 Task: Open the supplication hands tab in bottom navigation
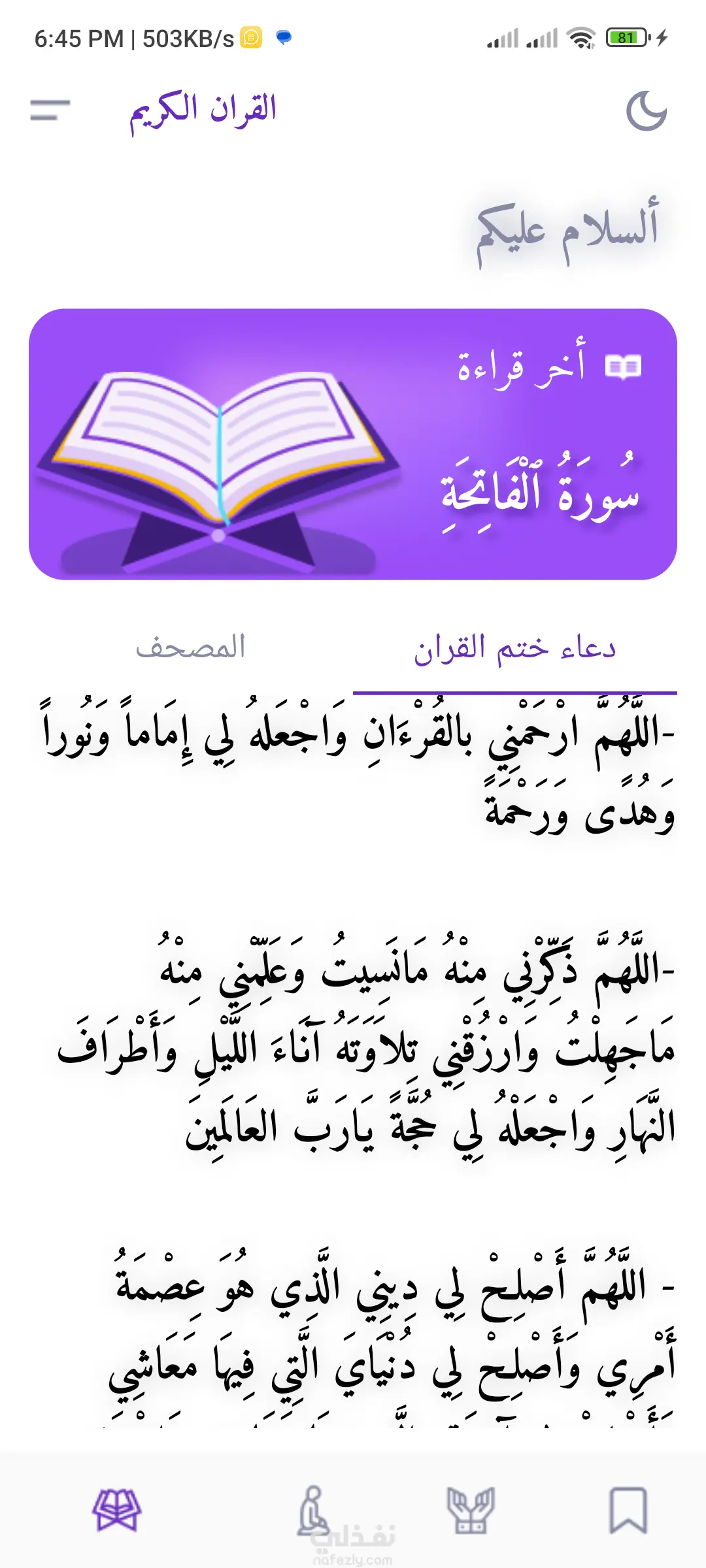tap(470, 1510)
